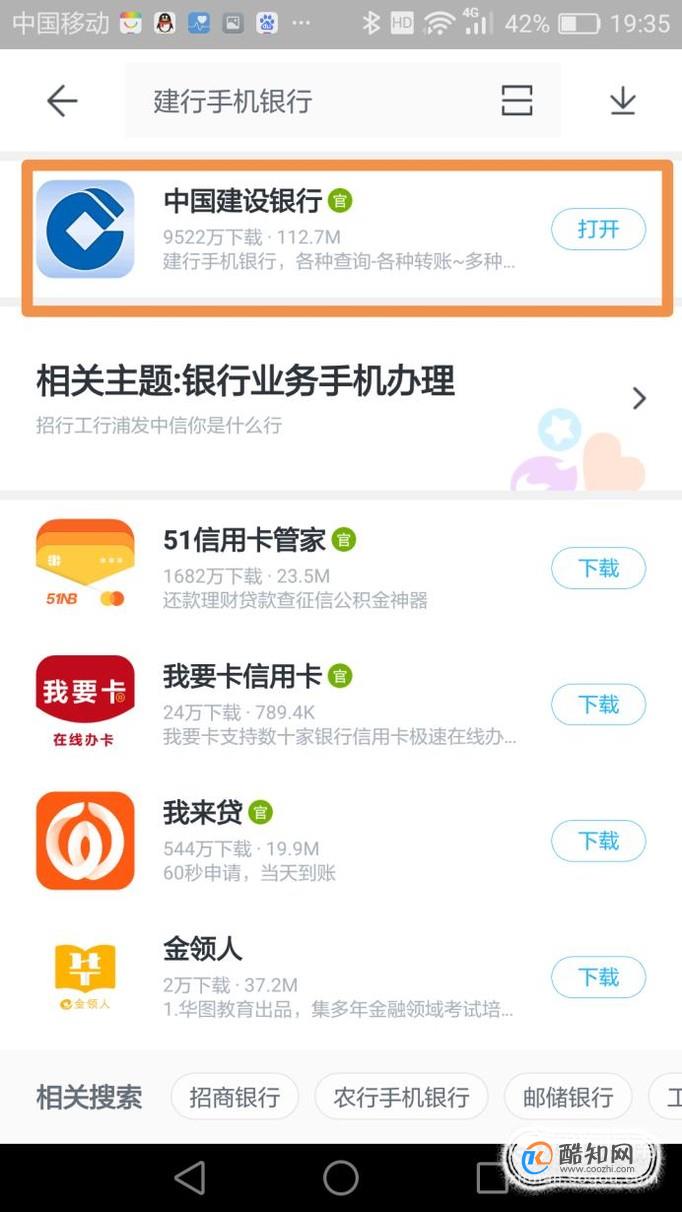682x1212 pixels.
Task: Download the 金领人 app
Action: (x=598, y=977)
